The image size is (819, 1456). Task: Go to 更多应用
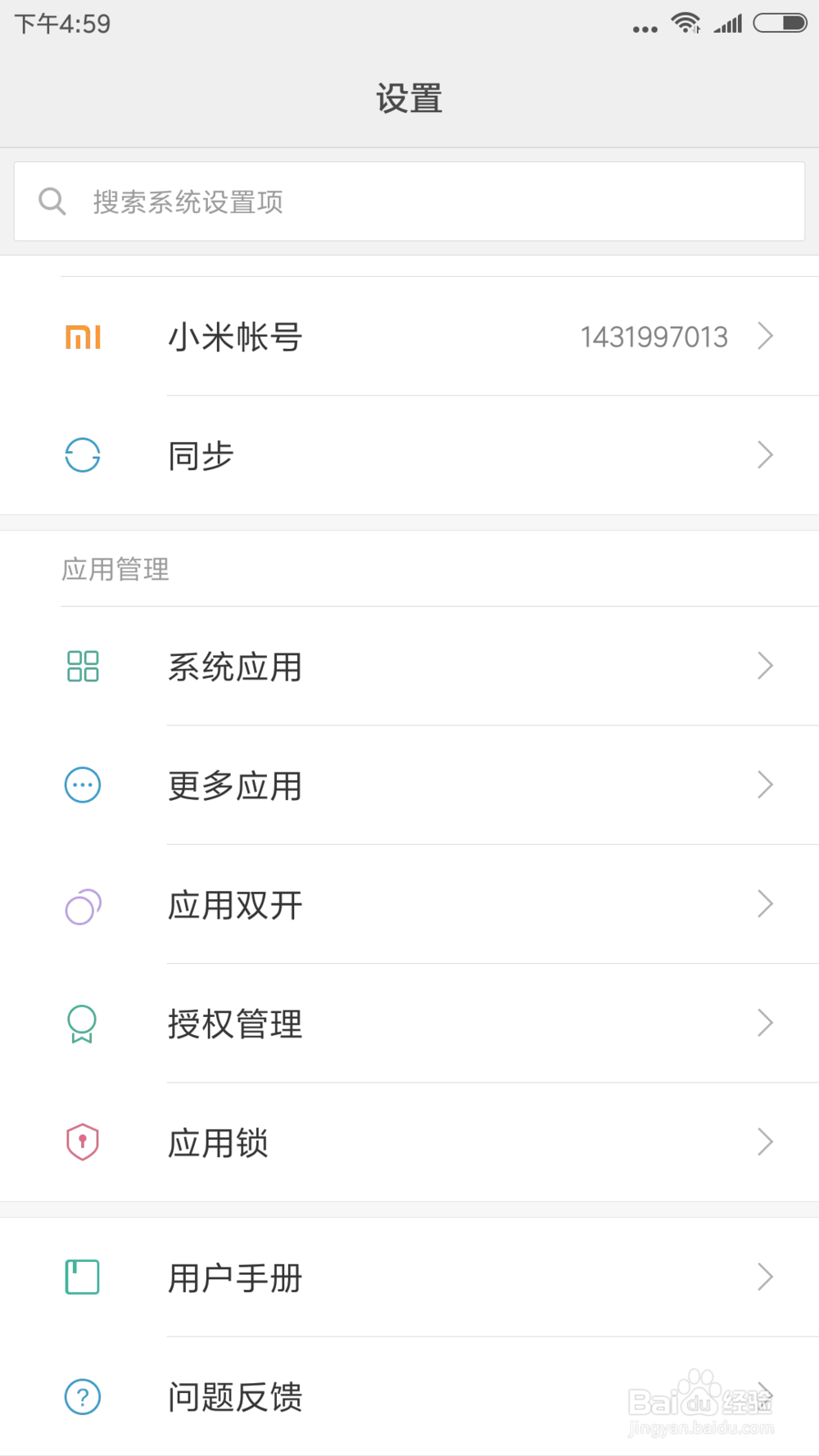[x=409, y=785]
